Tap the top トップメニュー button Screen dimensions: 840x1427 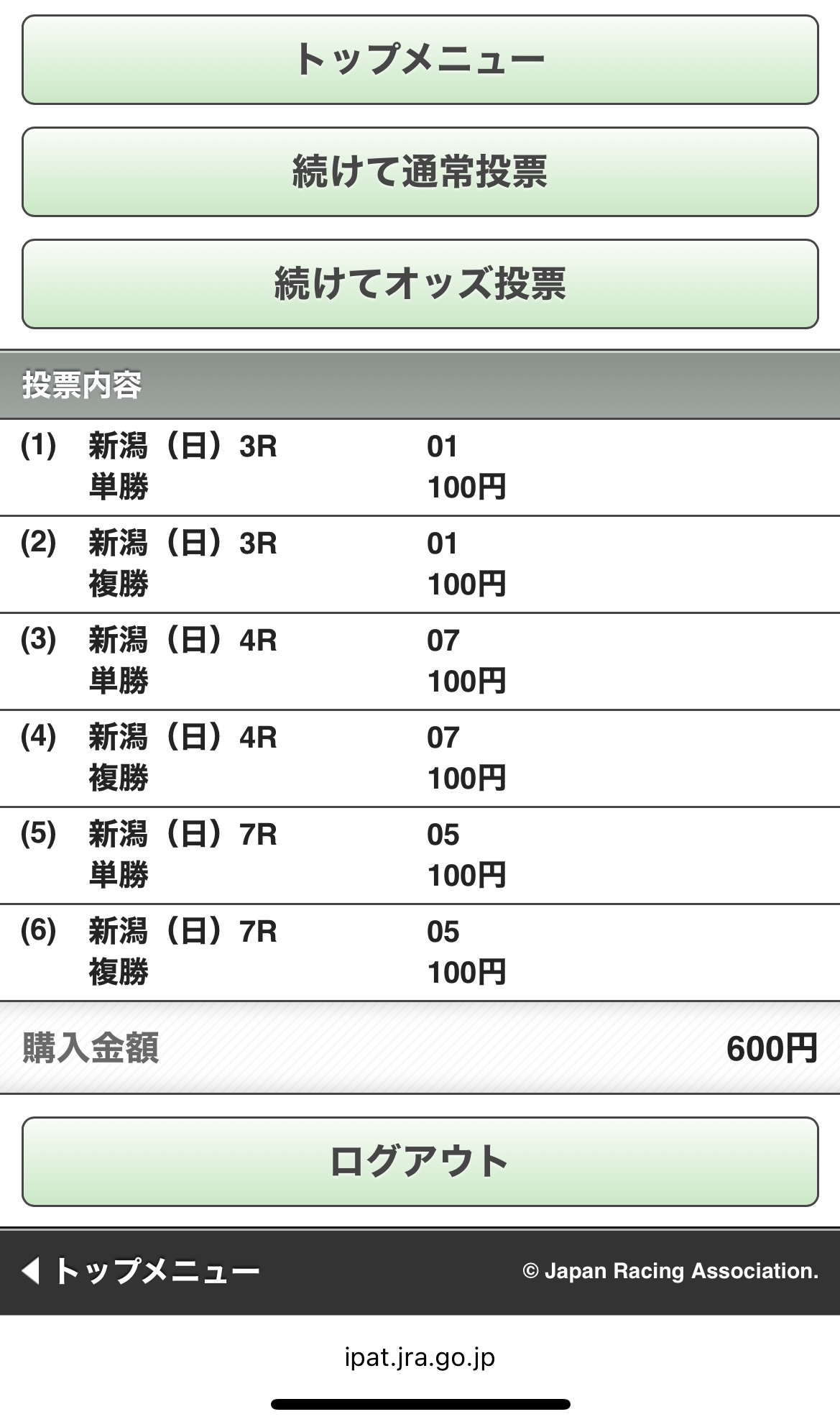(x=420, y=60)
